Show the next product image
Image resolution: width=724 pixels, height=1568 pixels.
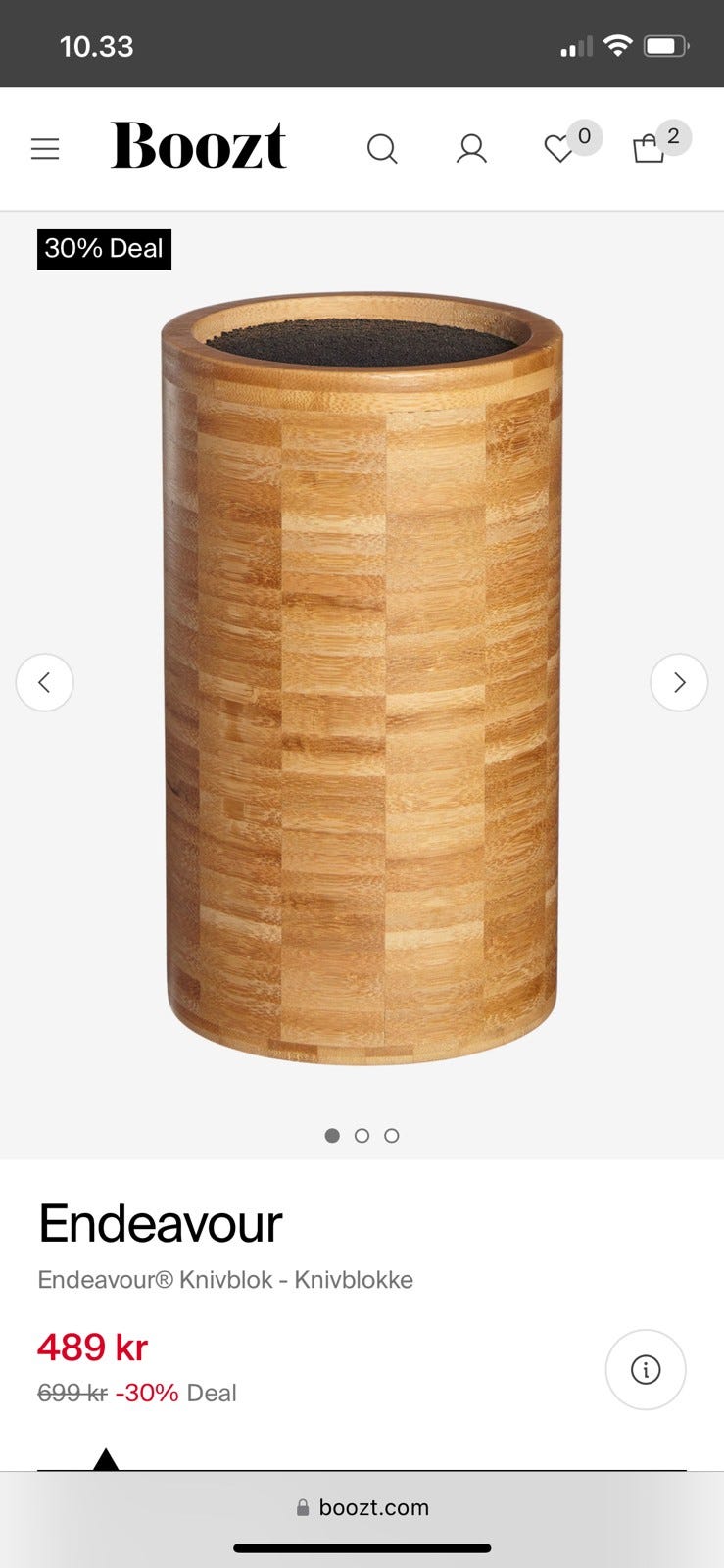point(679,682)
